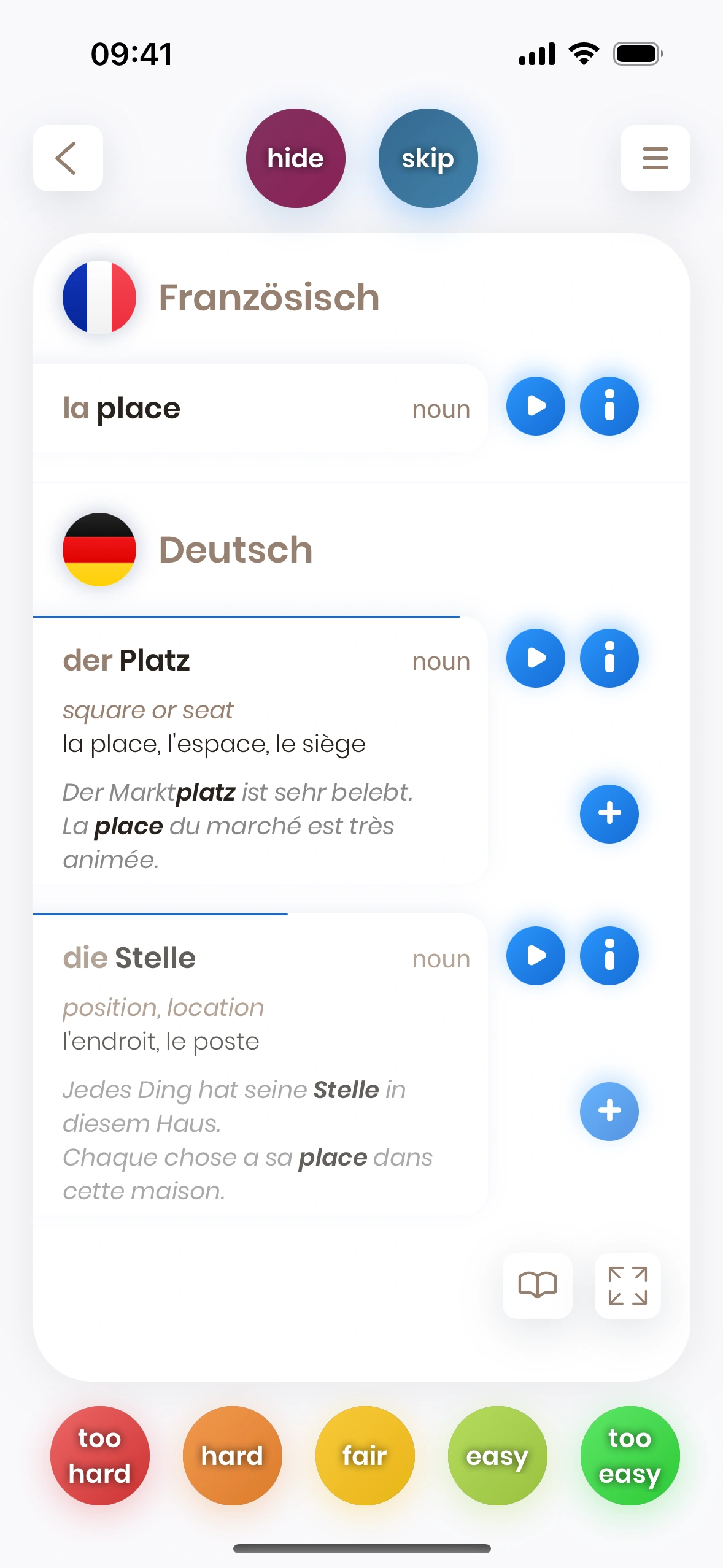723x1568 pixels.
Task: Add die Stelle using the plus button
Action: click(x=609, y=1111)
